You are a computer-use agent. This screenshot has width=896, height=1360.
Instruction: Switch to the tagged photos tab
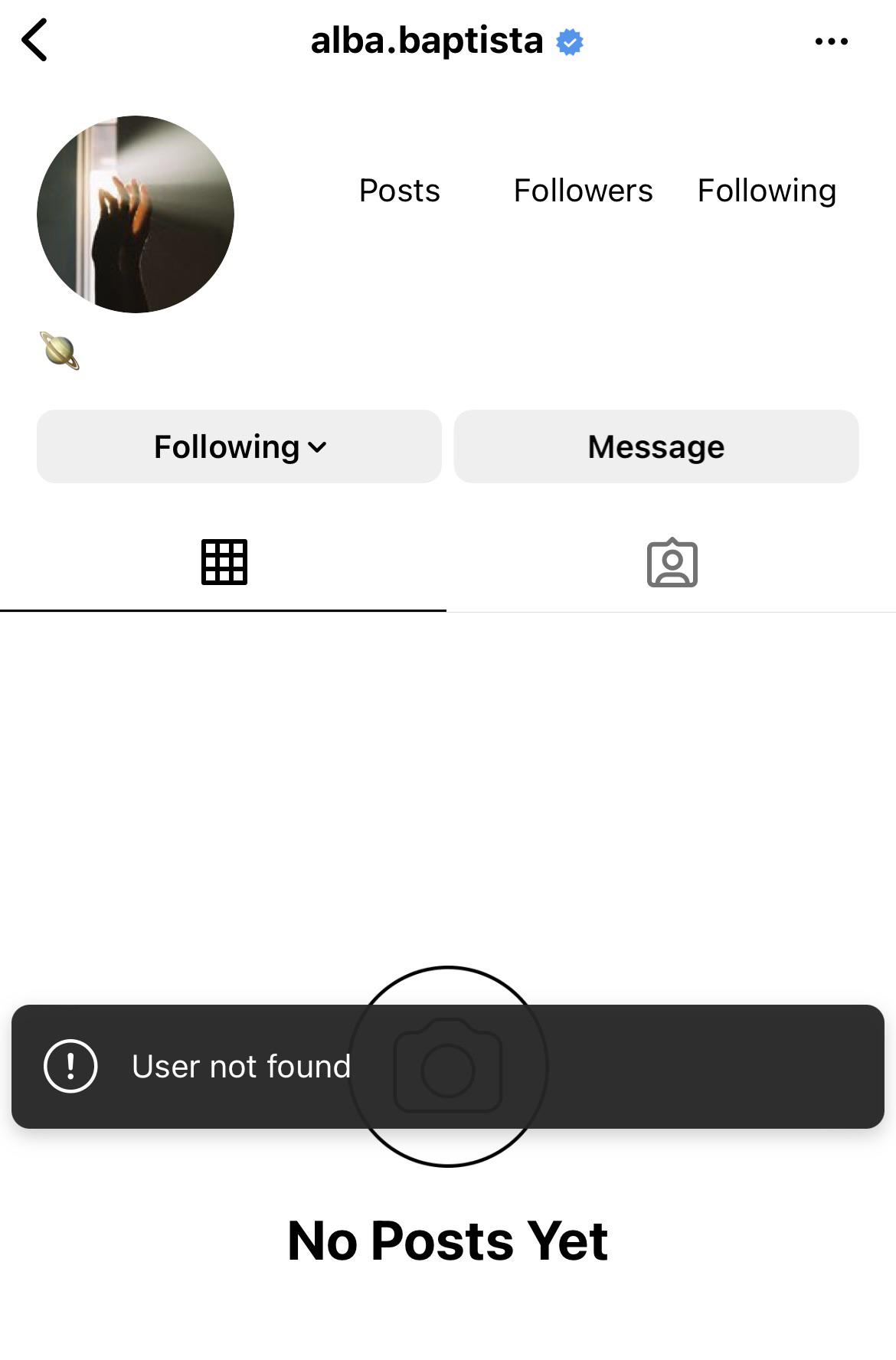click(672, 562)
